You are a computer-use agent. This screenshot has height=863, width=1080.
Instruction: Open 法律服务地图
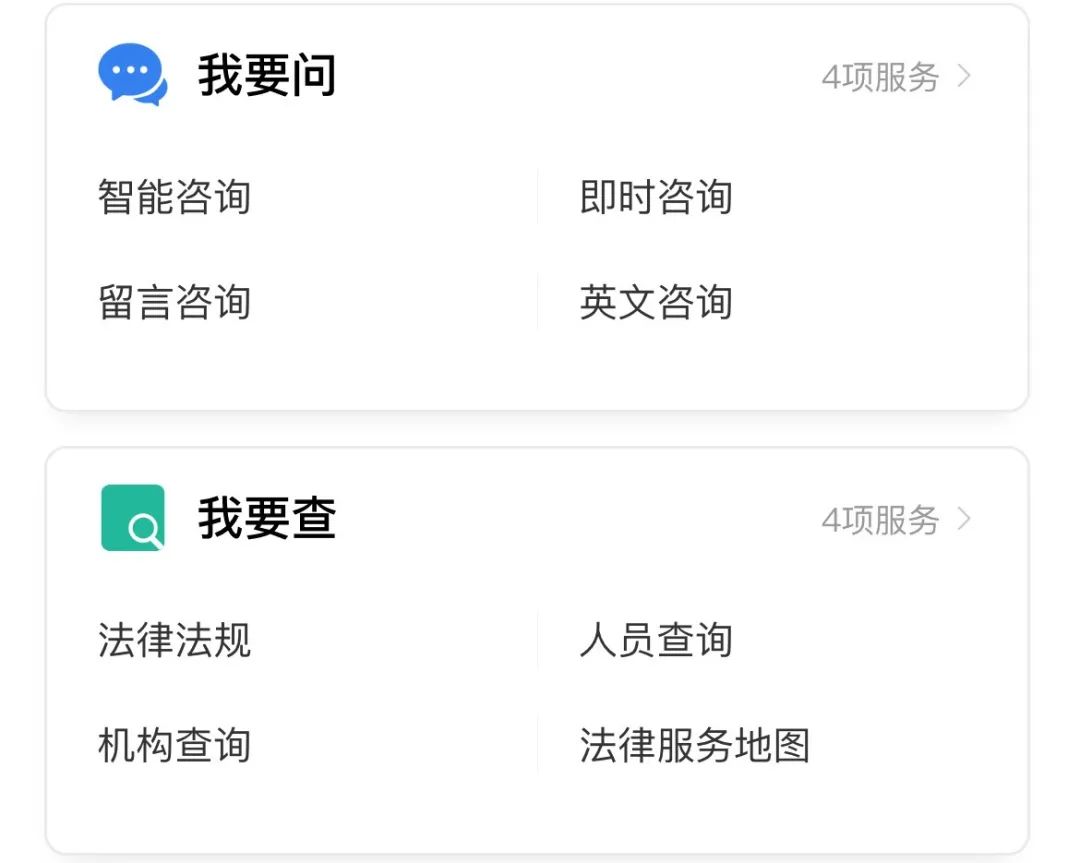[x=694, y=745]
